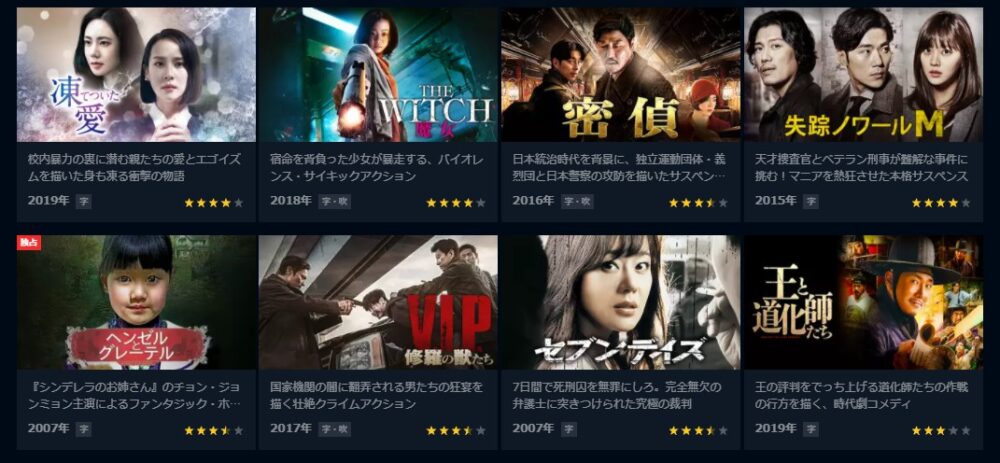1000x463 pixels.
Task: Open the 密偵 movie card
Action: [620, 76]
